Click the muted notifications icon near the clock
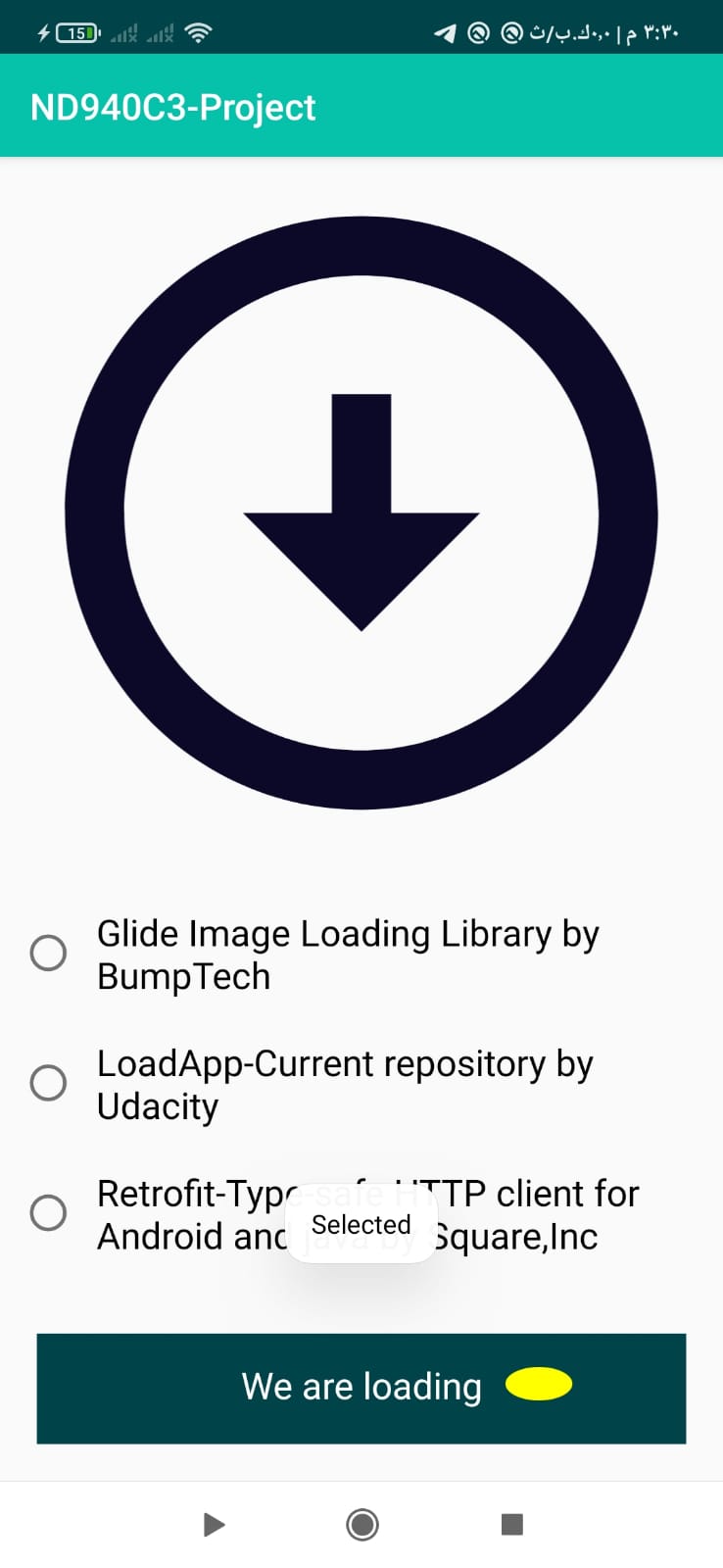This screenshot has height=1568, width=723. [x=510, y=32]
